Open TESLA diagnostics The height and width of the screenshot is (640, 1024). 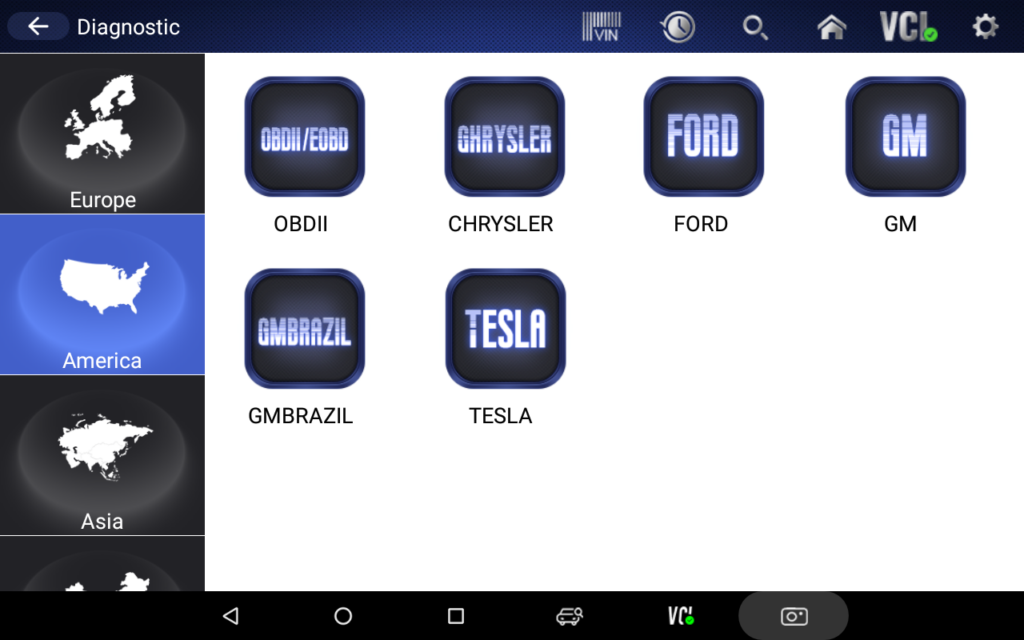504,329
